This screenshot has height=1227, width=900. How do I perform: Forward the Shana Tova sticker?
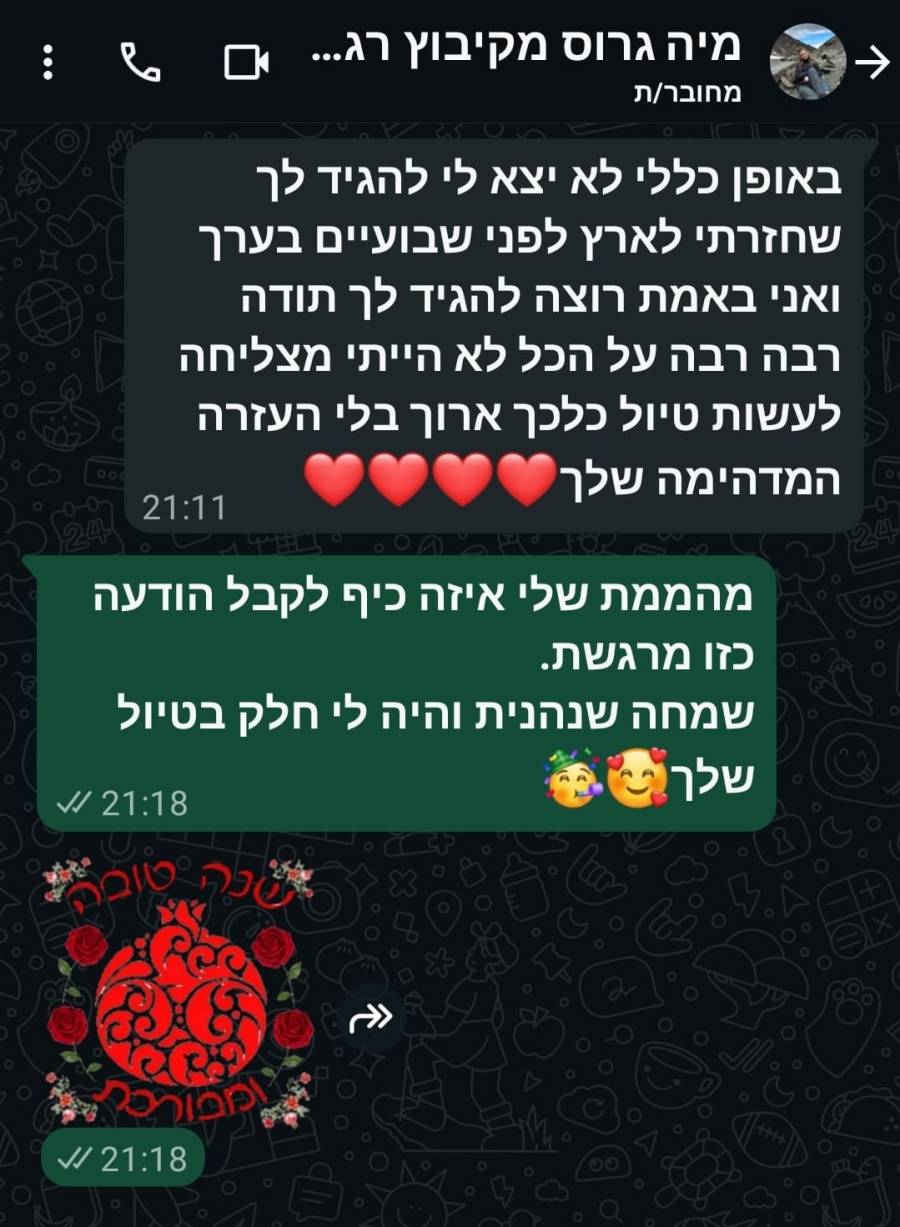click(x=370, y=1019)
